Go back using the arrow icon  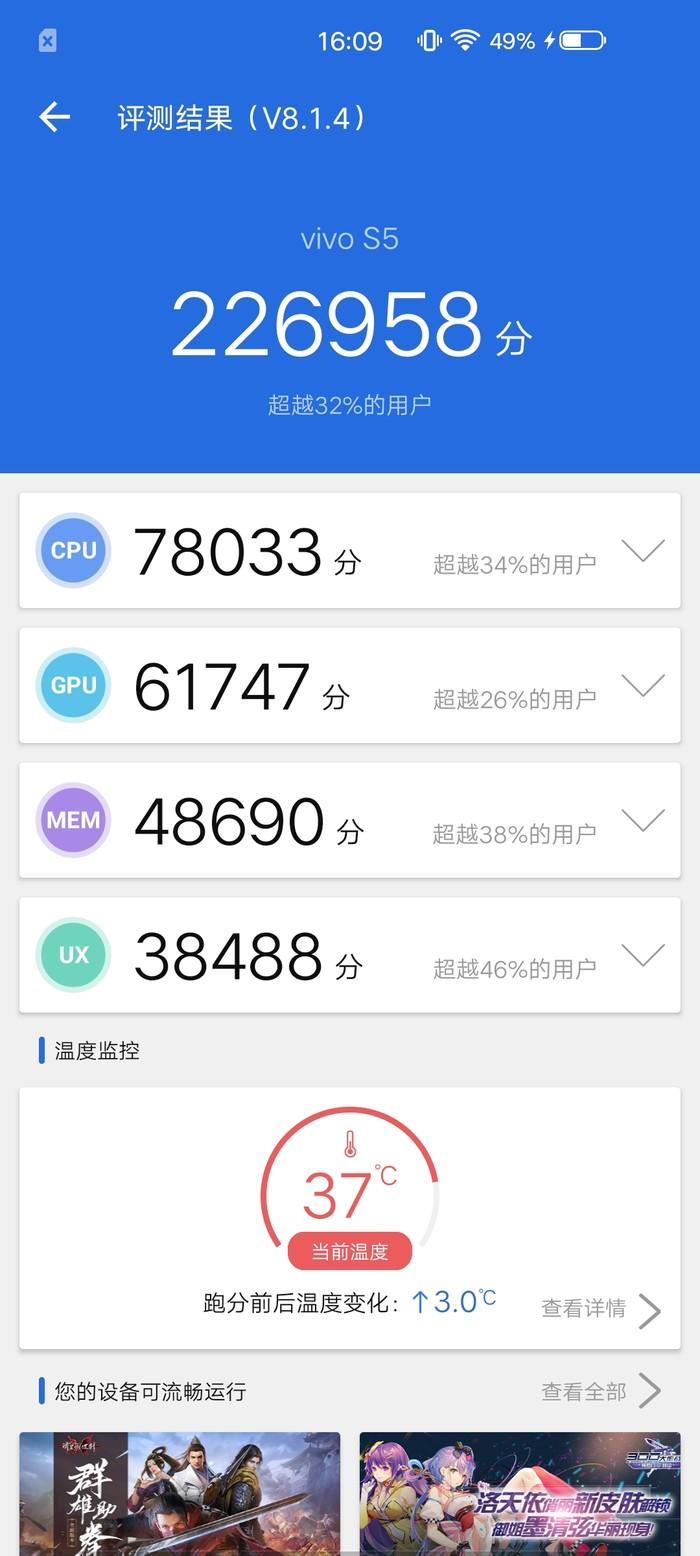[x=54, y=118]
